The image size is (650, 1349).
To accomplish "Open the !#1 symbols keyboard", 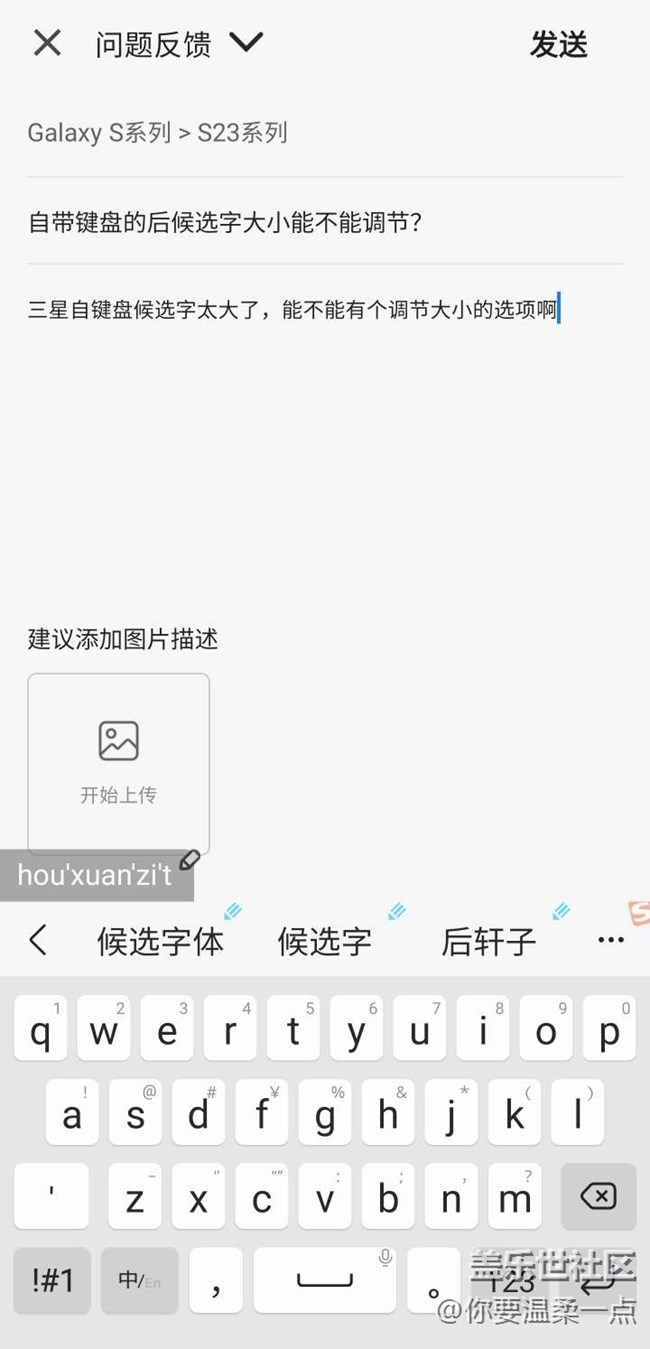I will coord(52,1280).
